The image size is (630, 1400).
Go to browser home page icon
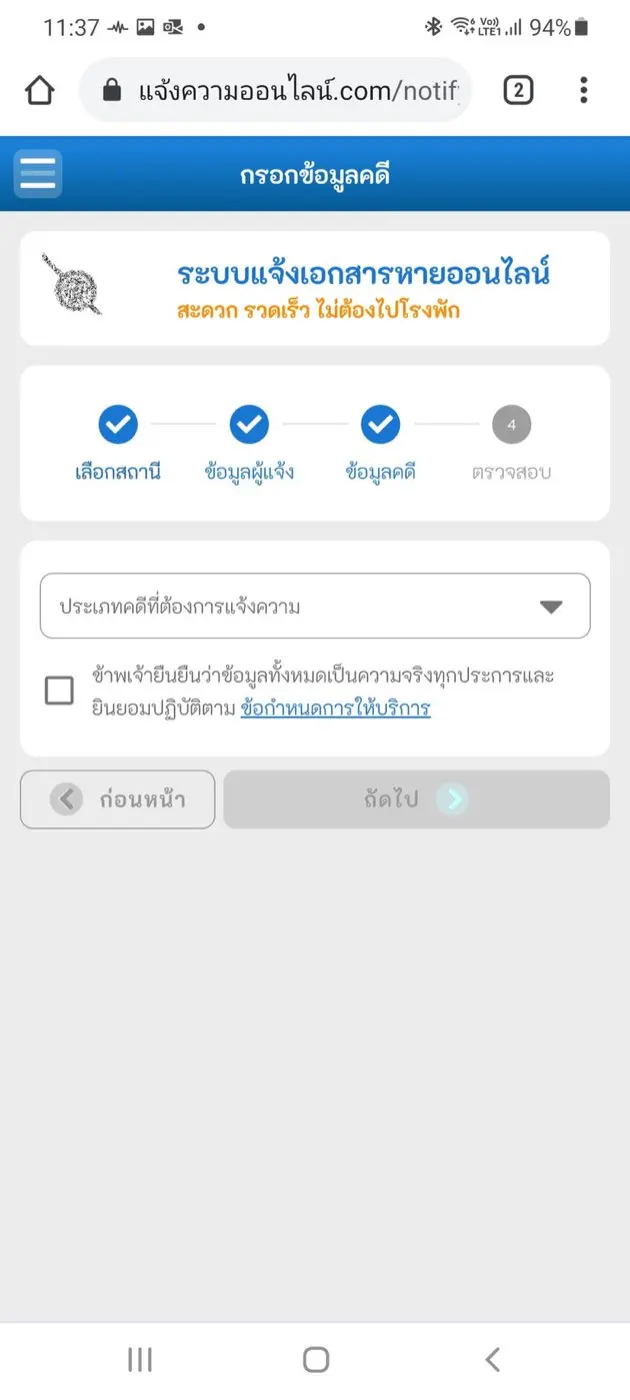(39, 91)
